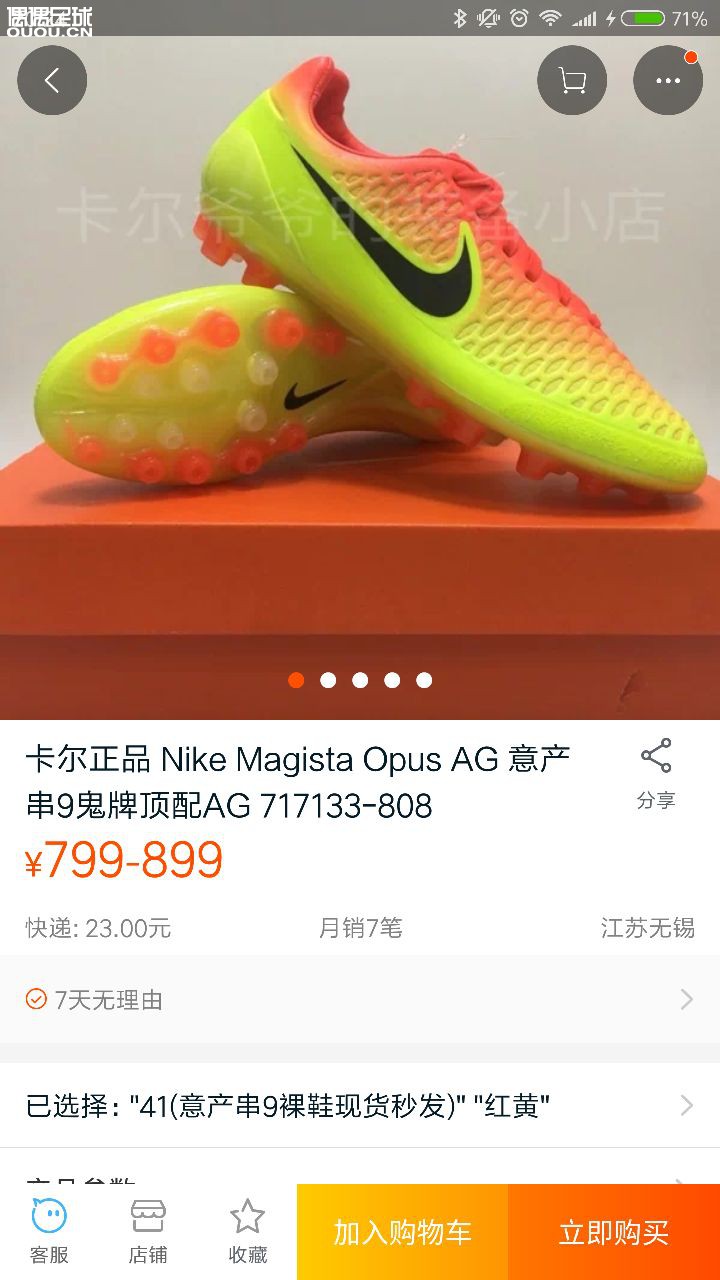Viewport: 720px width, 1280px height.
Task: Visit the 店铺 shop page
Action: 146,1230
